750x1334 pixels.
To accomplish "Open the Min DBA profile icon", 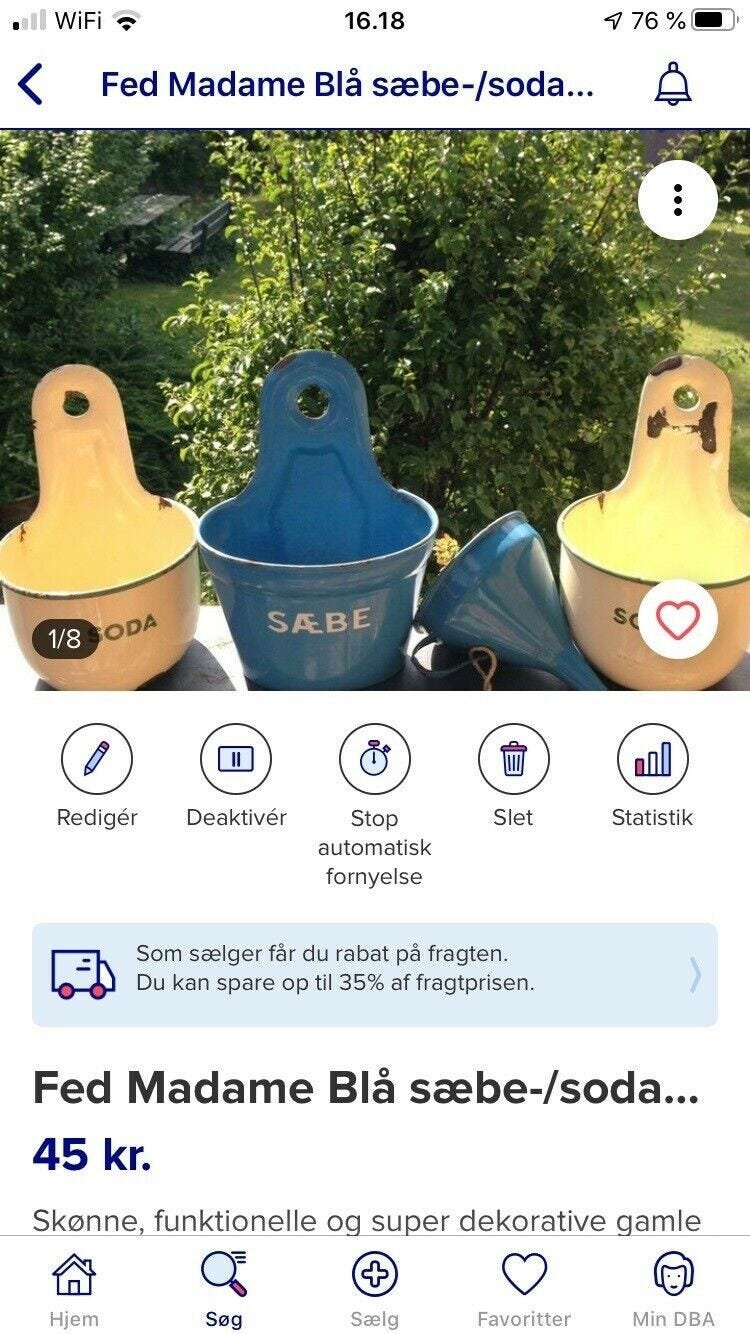I will pyautogui.click(x=674, y=1275).
